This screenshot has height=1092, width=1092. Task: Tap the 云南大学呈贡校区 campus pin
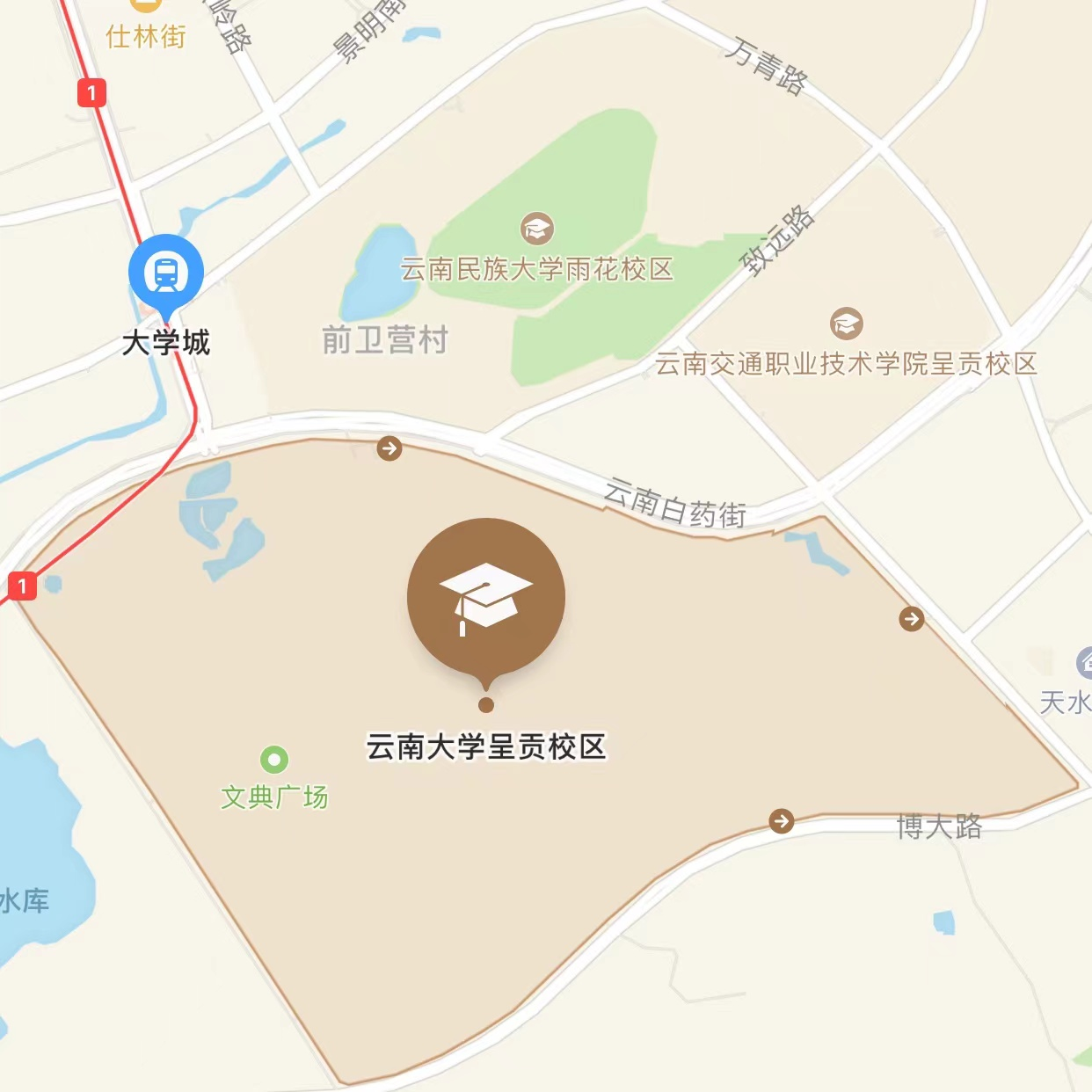tap(485, 597)
